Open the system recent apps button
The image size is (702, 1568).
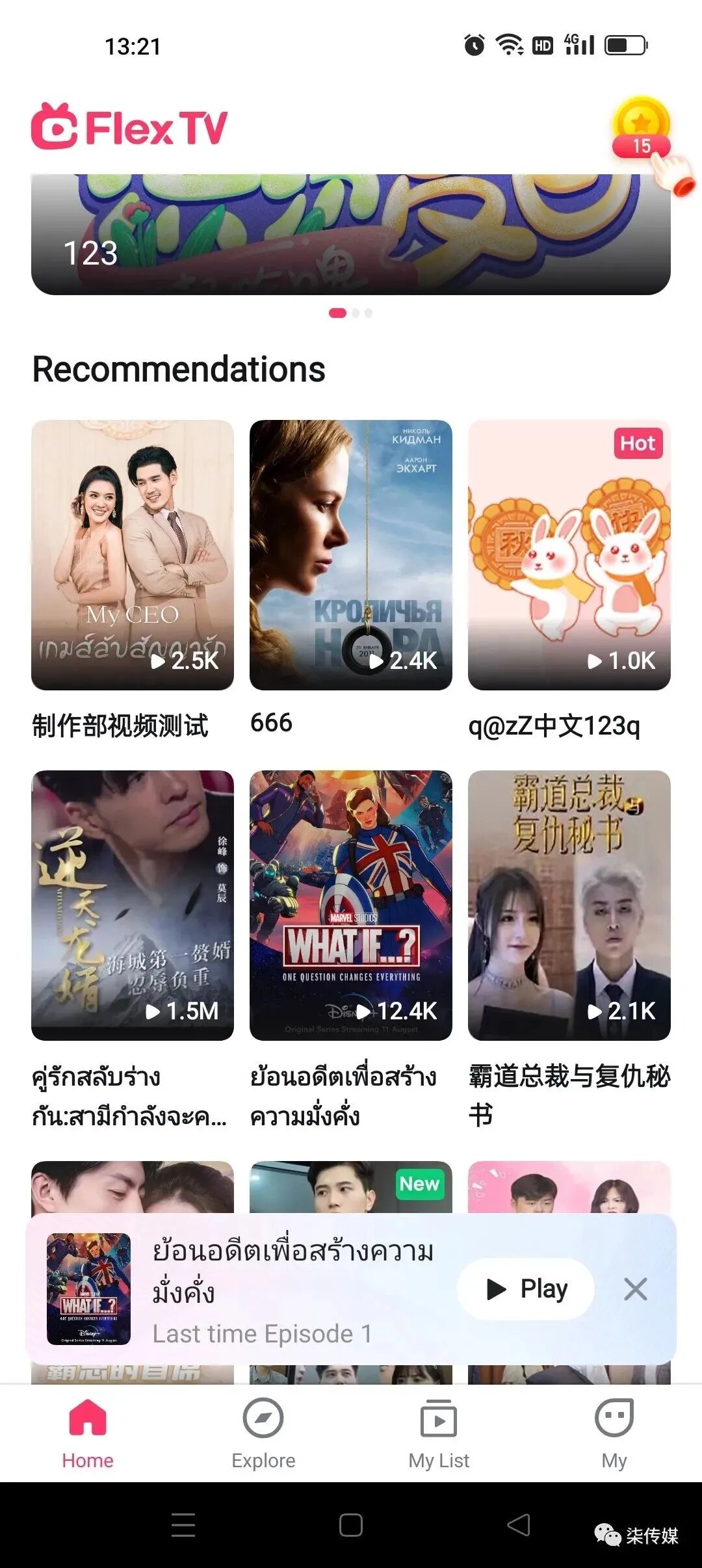pos(183,1525)
